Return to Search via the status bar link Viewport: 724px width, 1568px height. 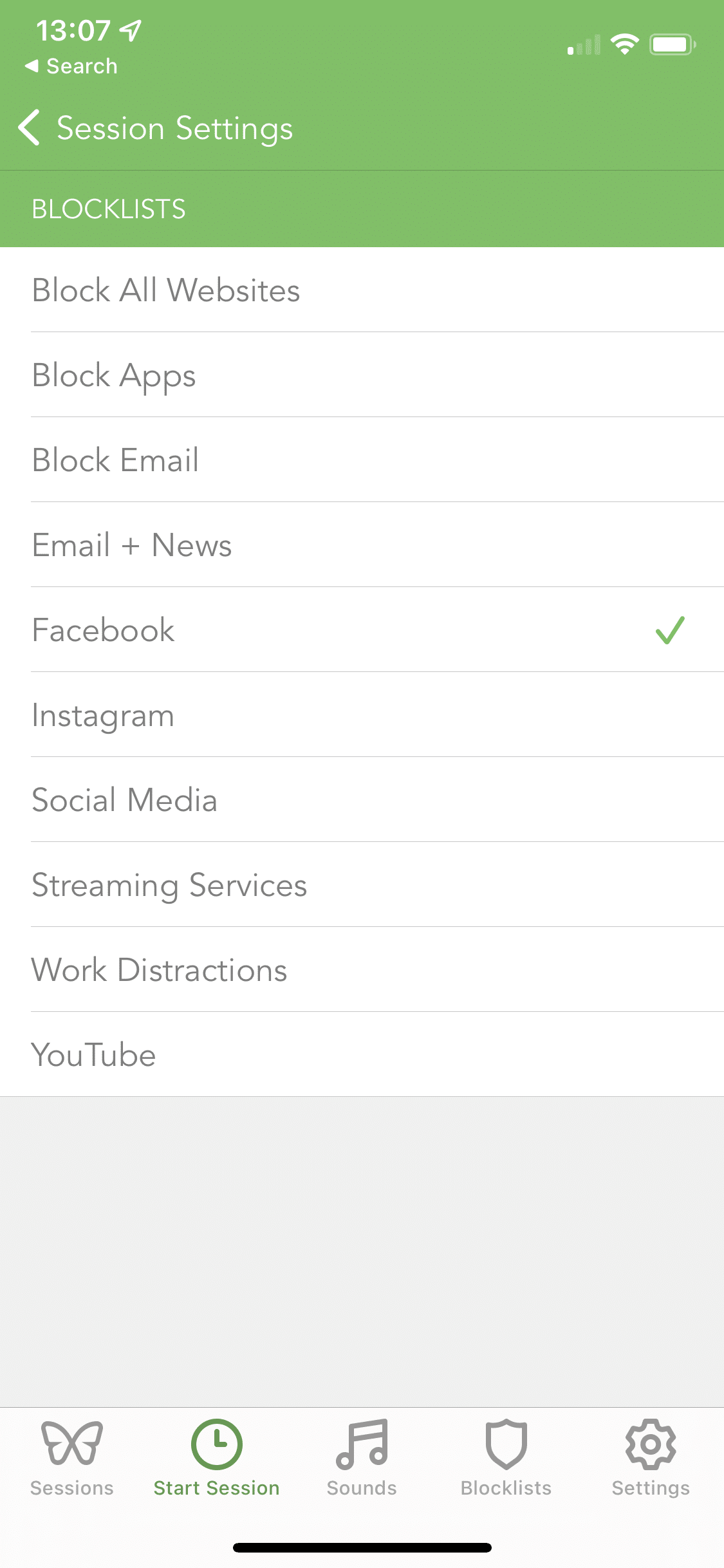(x=71, y=66)
